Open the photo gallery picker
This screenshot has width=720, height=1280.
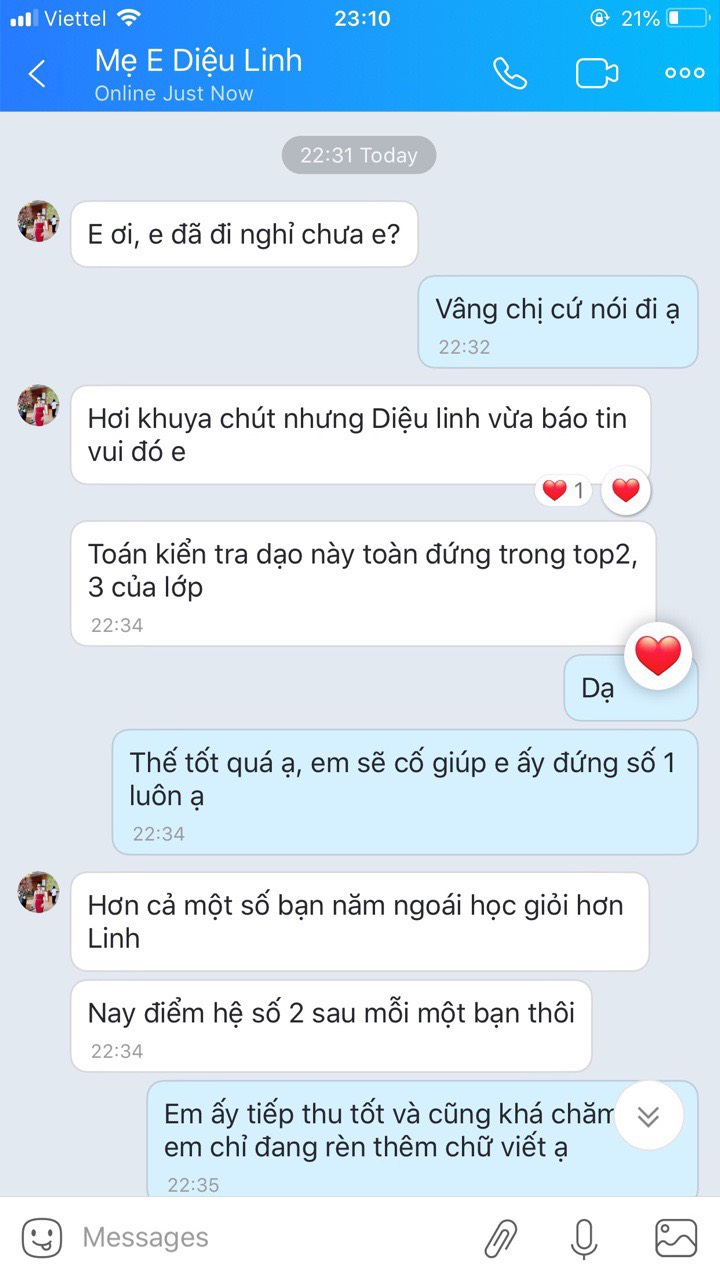[676, 1238]
